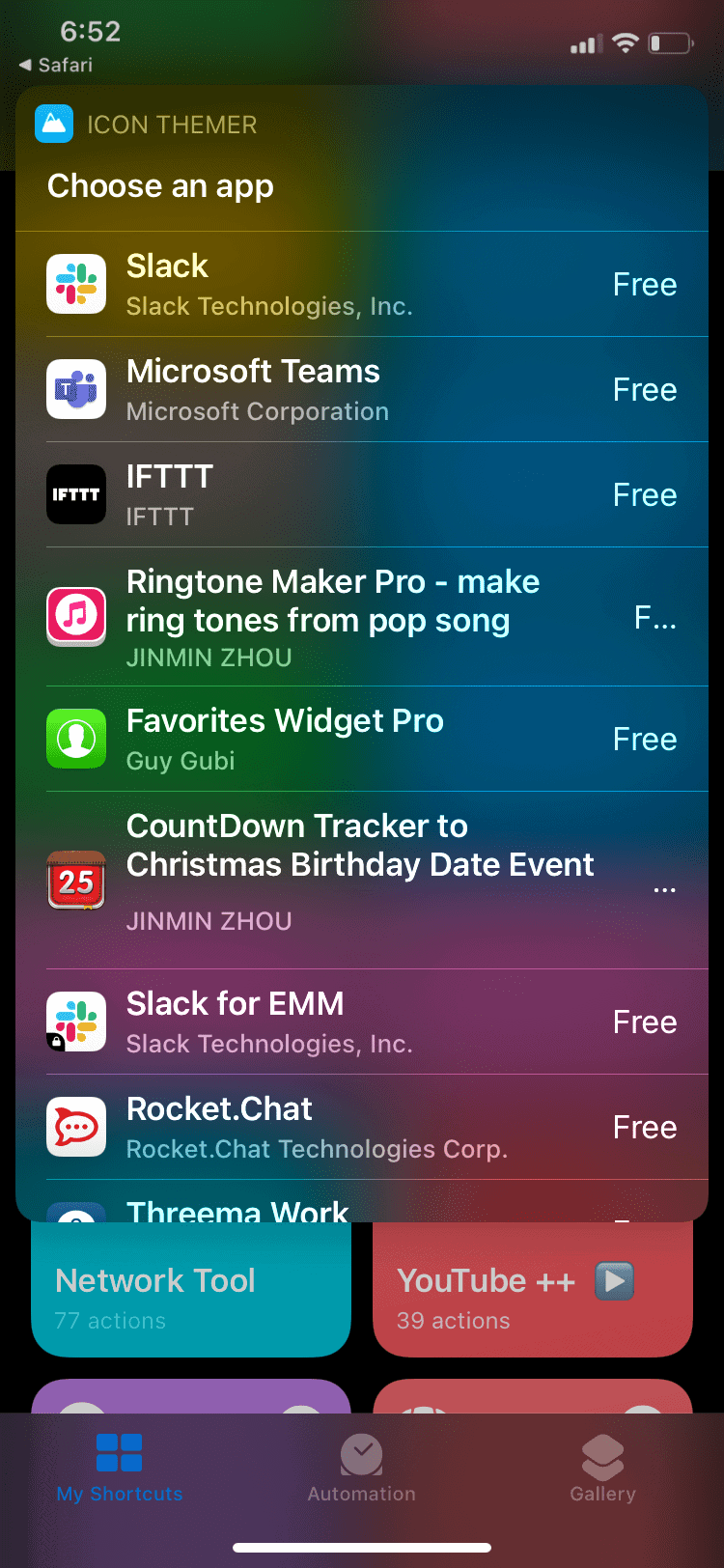This screenshot has height=1568, width=724.
Task: Select CountDown Tracker to Christmas
Action: [362, 881]
